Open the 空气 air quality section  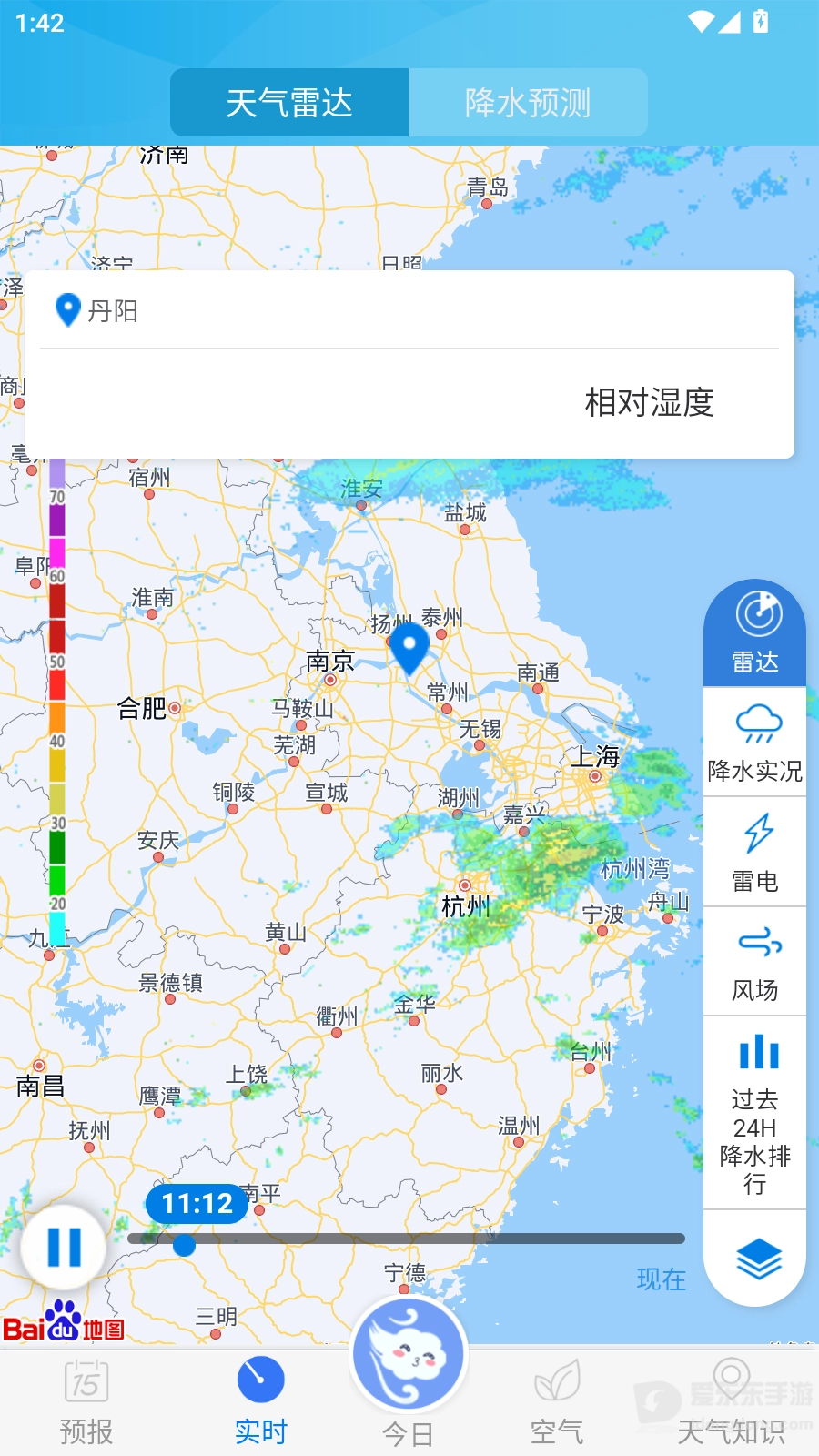coord(559,1401)
